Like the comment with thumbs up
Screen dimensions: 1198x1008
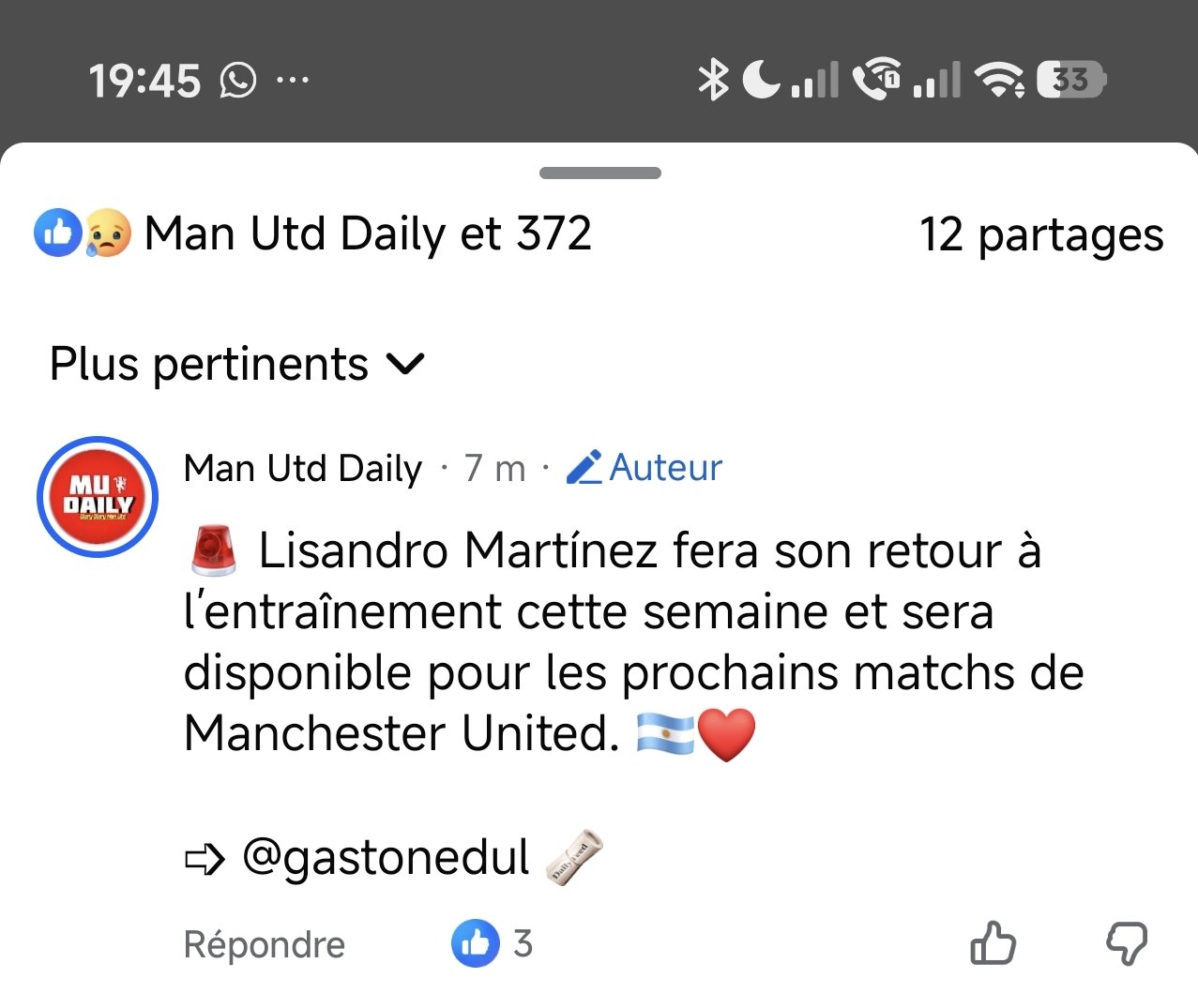[993, 943]
